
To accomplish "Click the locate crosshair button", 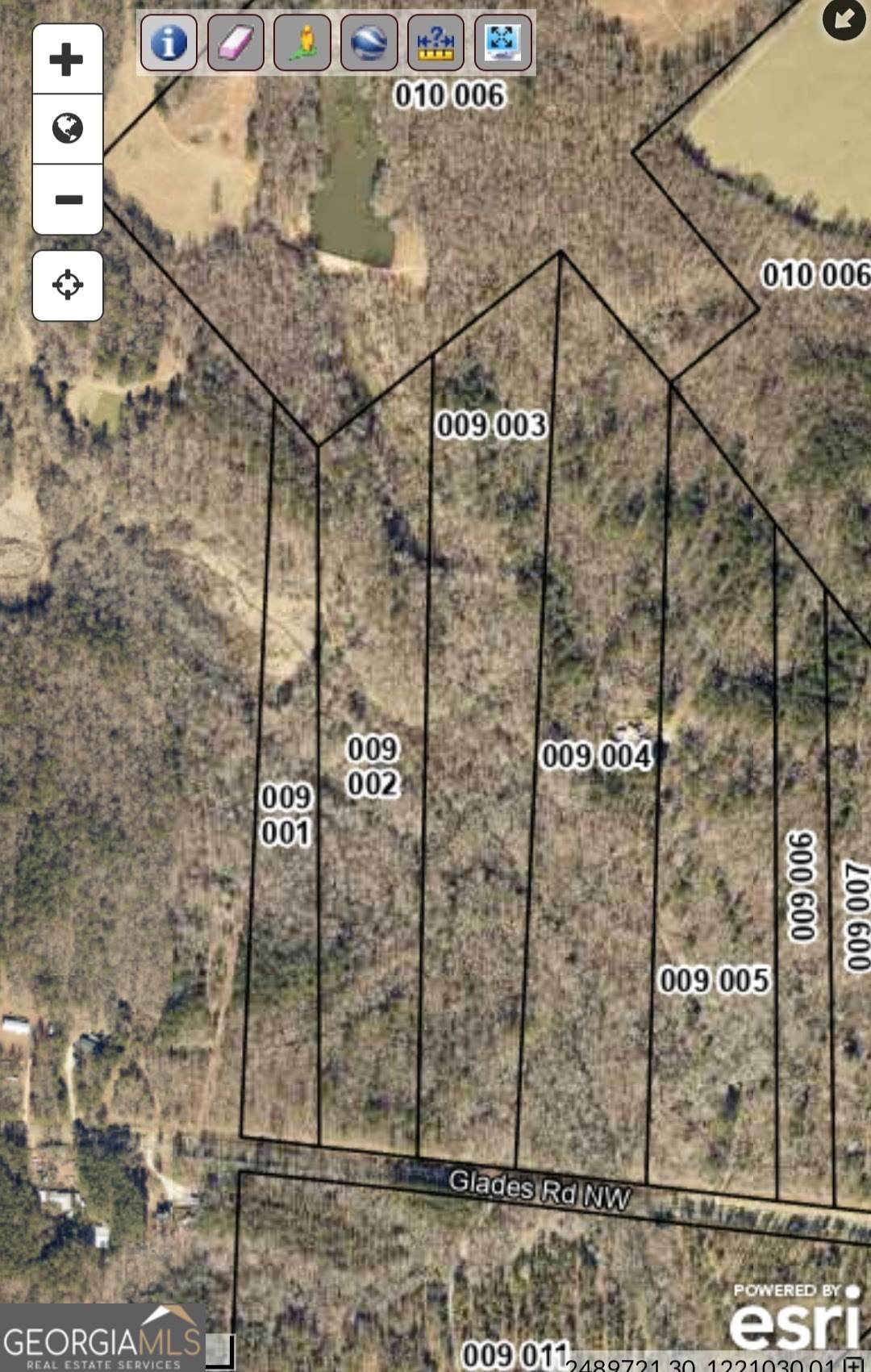I will click(x=68, y=284).
